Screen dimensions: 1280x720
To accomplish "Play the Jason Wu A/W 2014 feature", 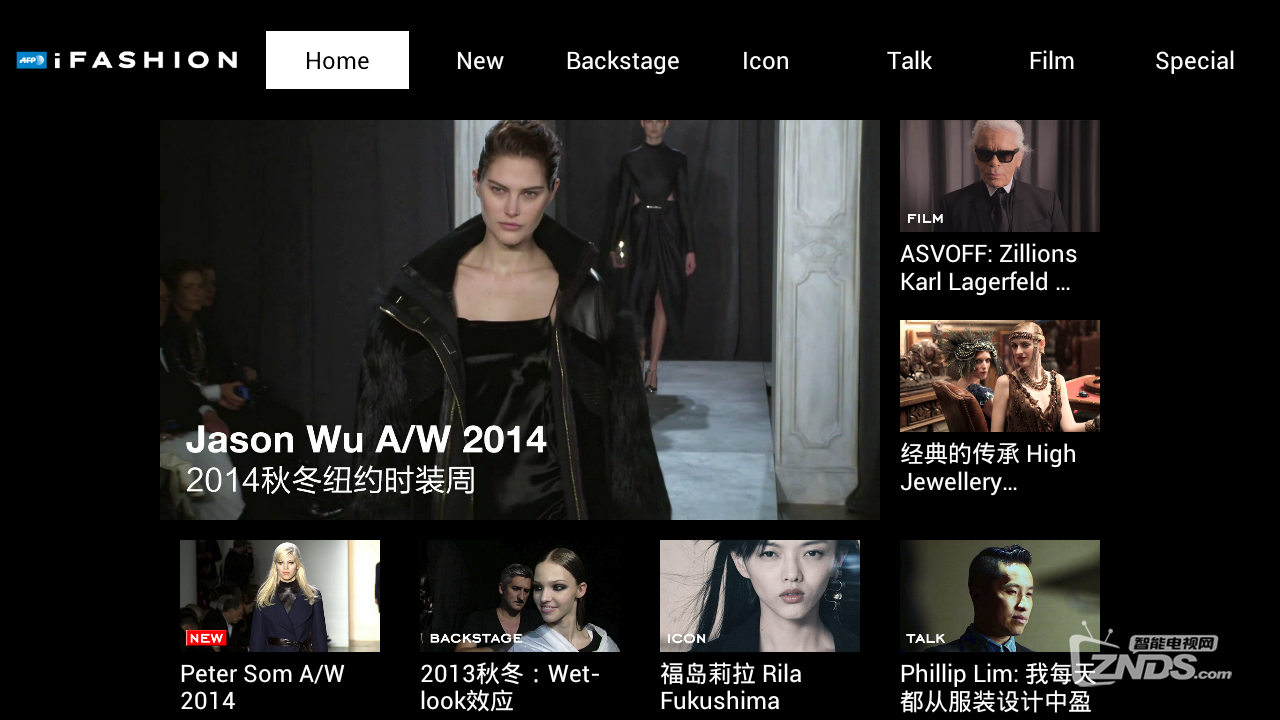I will tap(519, 319).
